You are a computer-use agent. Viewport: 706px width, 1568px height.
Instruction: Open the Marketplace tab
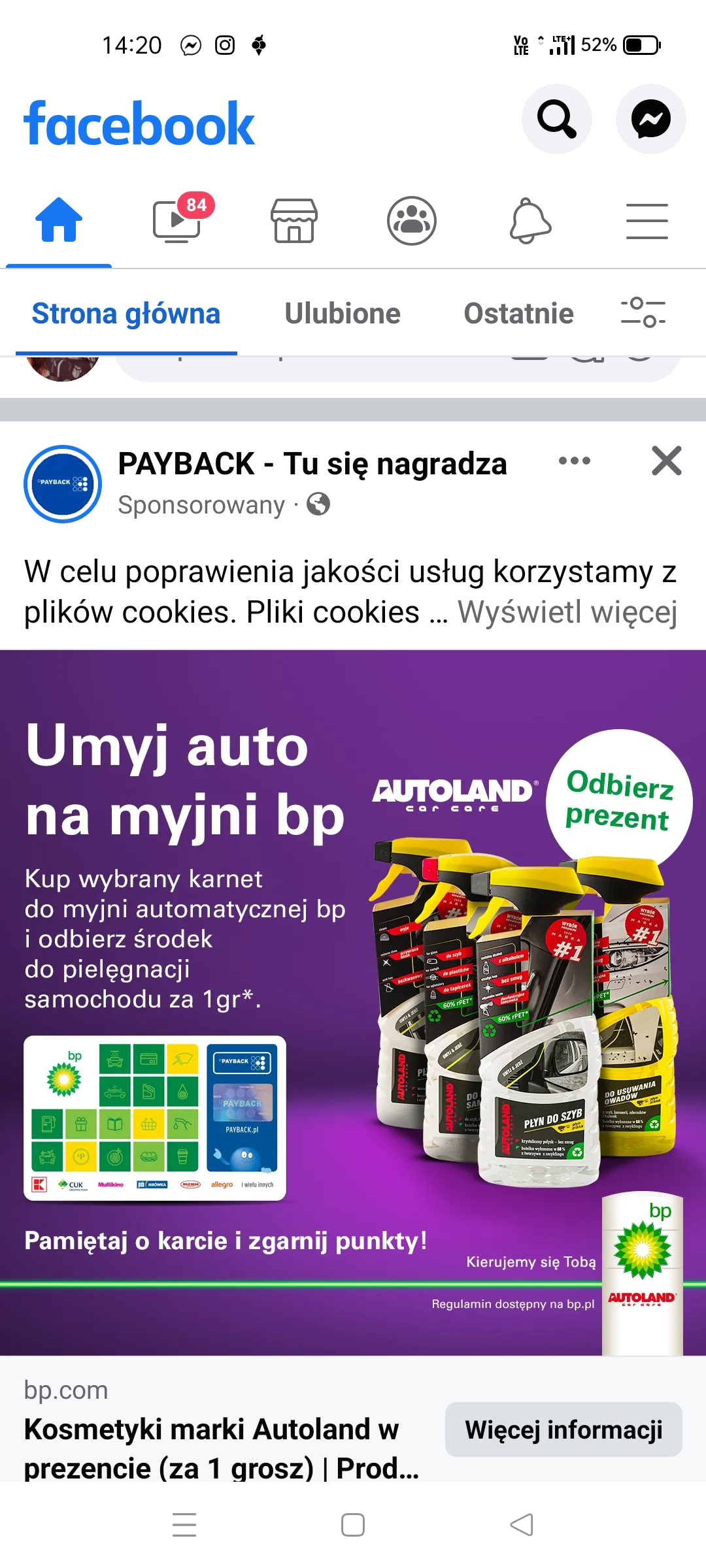[294, 221]
